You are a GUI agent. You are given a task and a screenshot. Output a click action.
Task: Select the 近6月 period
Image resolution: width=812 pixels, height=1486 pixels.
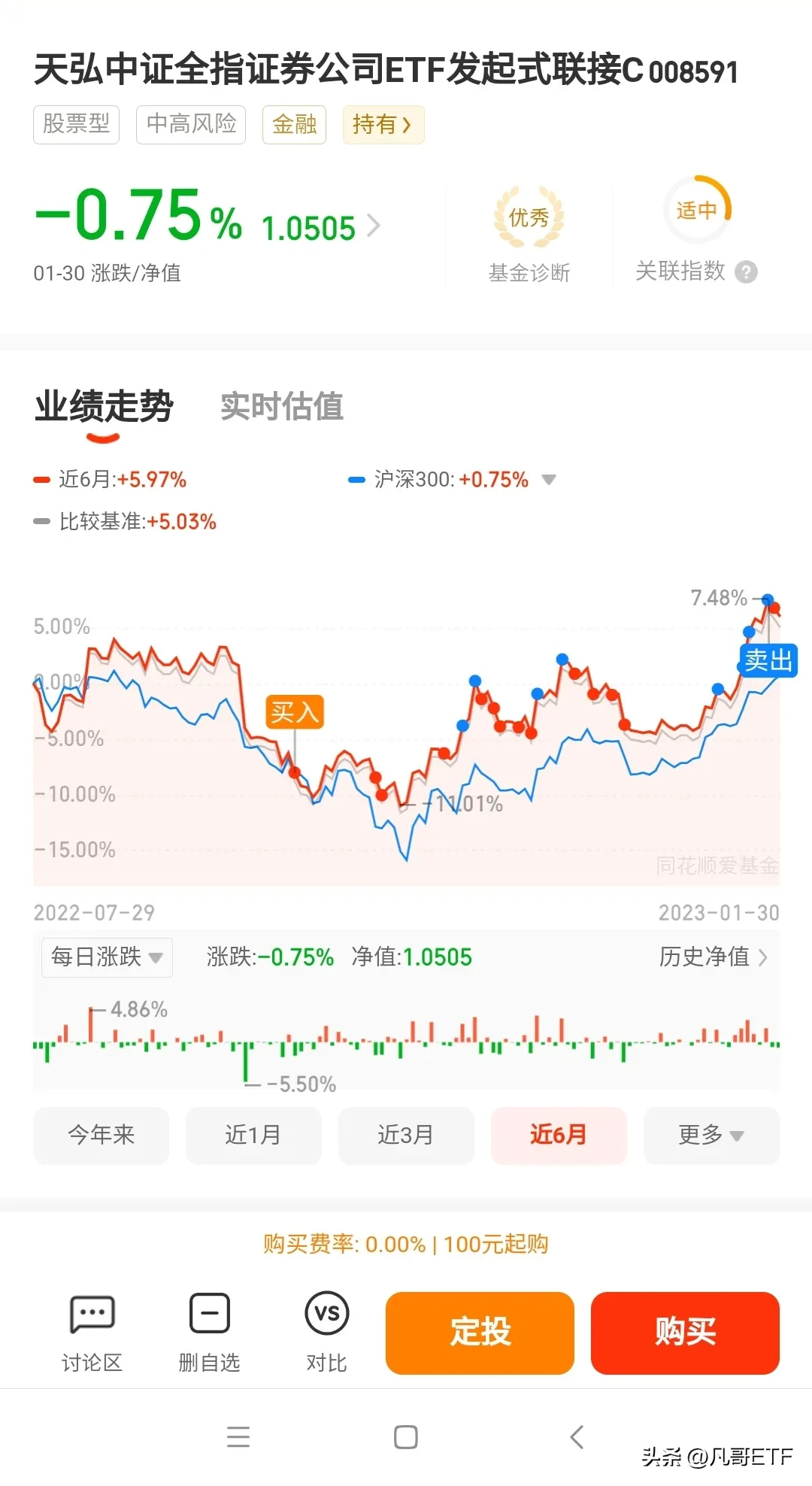(559, 1135)
